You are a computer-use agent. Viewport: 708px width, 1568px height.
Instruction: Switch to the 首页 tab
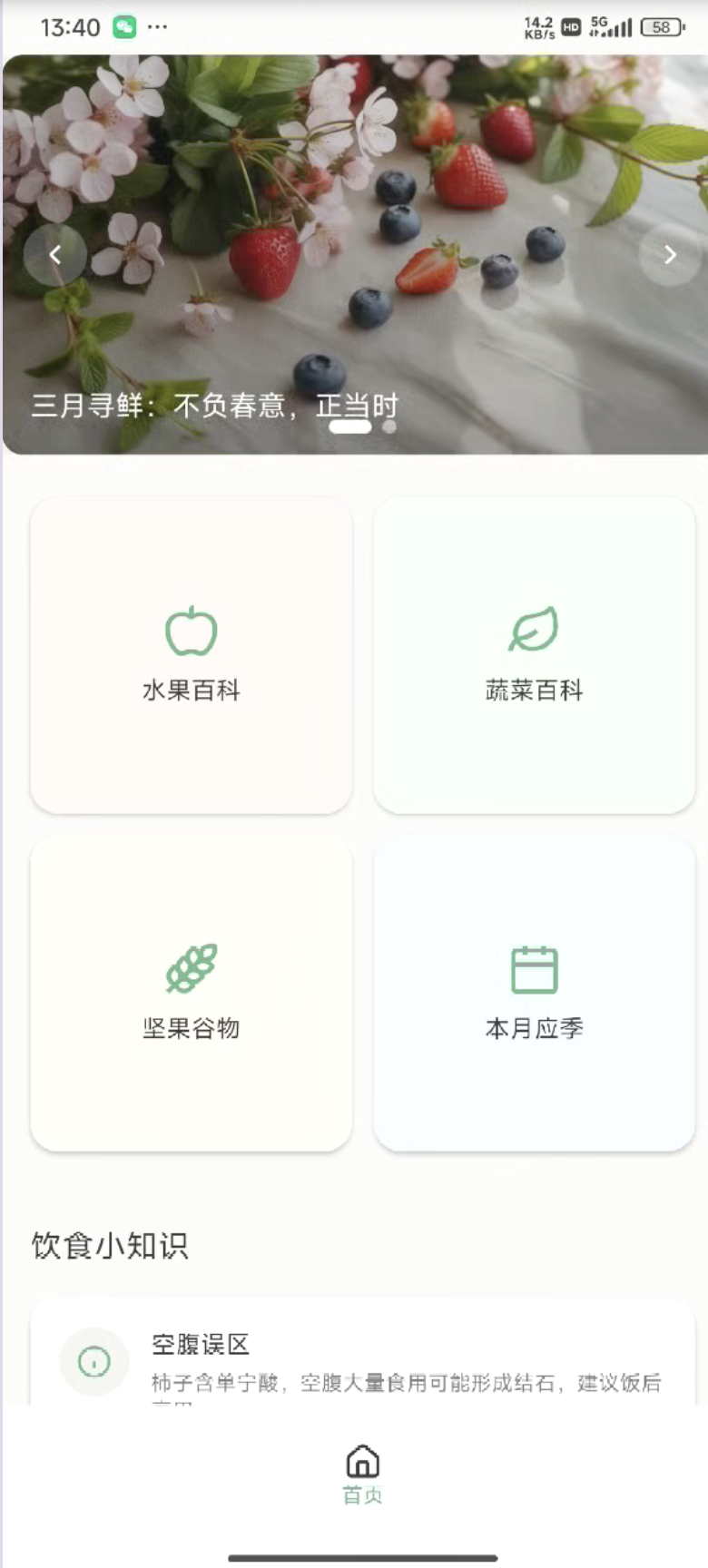coord(362,1474)
